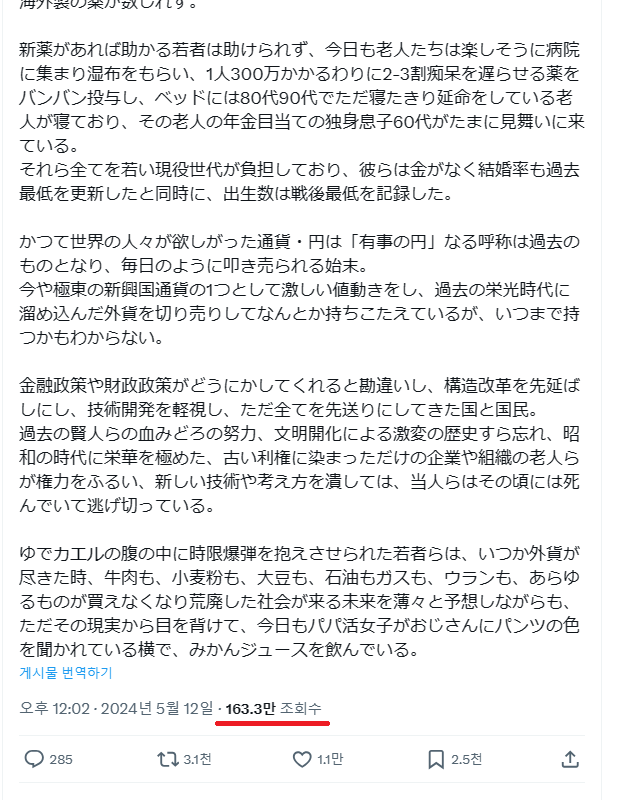Image resolution: width=621 pixels, height=800 pixels.
Task: Repost this post with 3.1천 reposts
Action: [171, 760]
